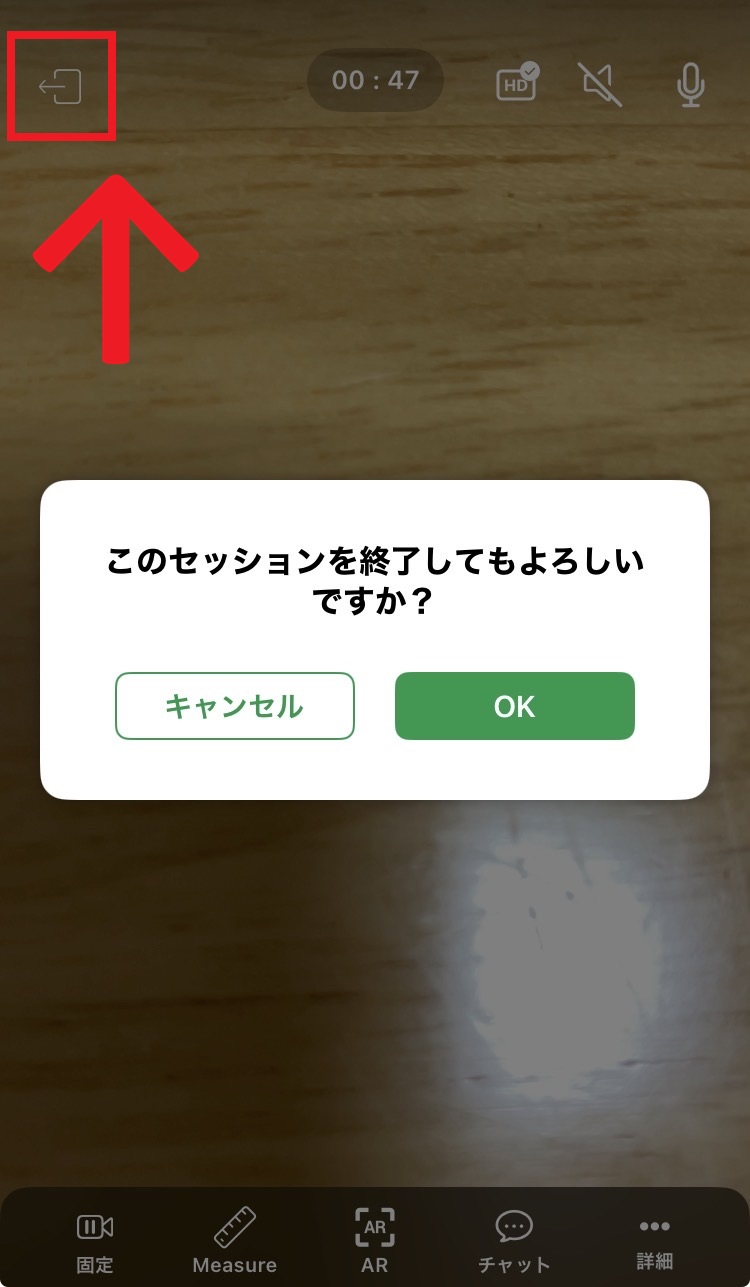Activate the AR tool
This screenshot has width=750, height=1287.
pyautogui.click(x=375, y=1240)
